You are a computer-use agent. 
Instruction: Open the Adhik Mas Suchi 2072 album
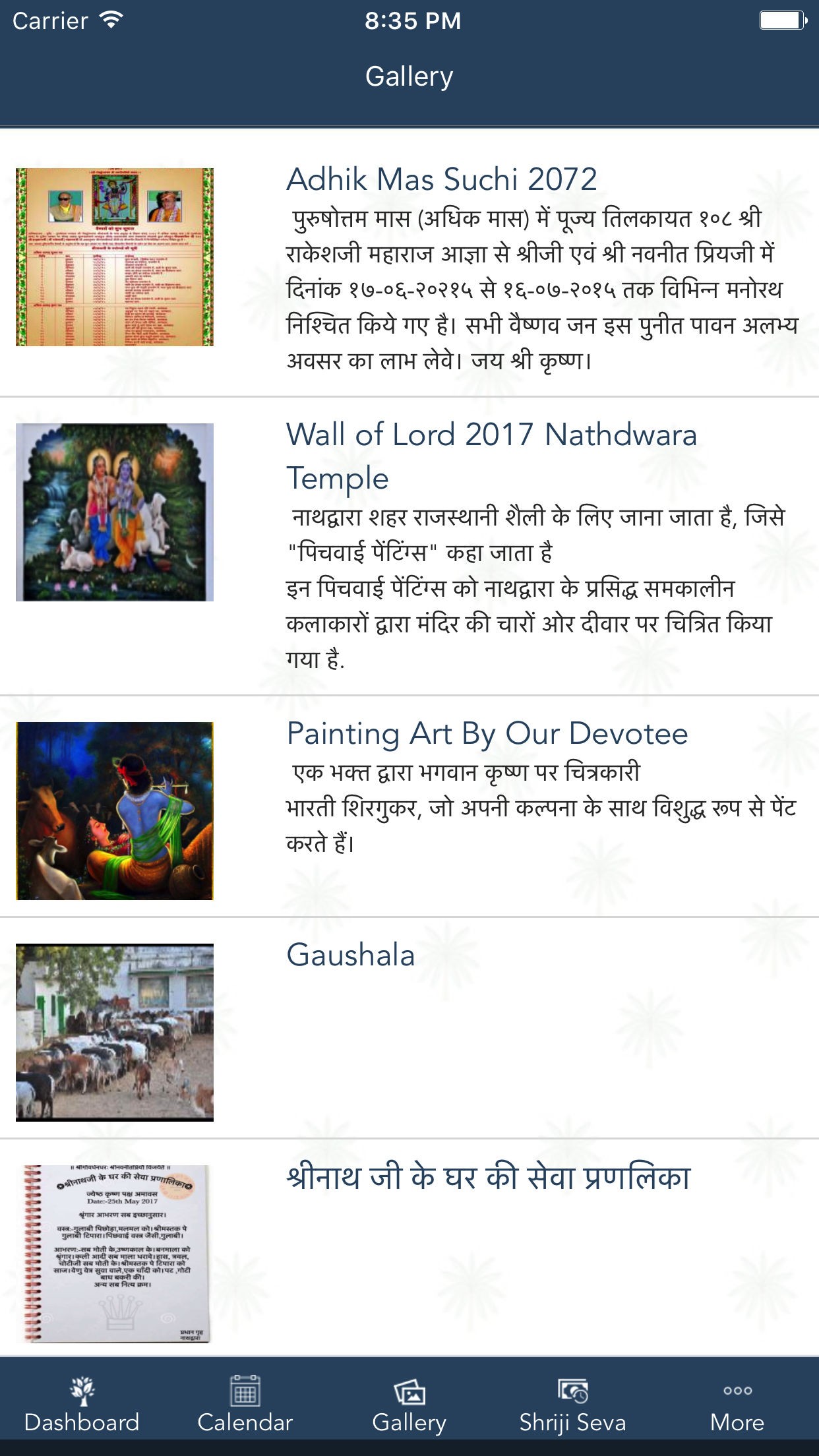441,179
